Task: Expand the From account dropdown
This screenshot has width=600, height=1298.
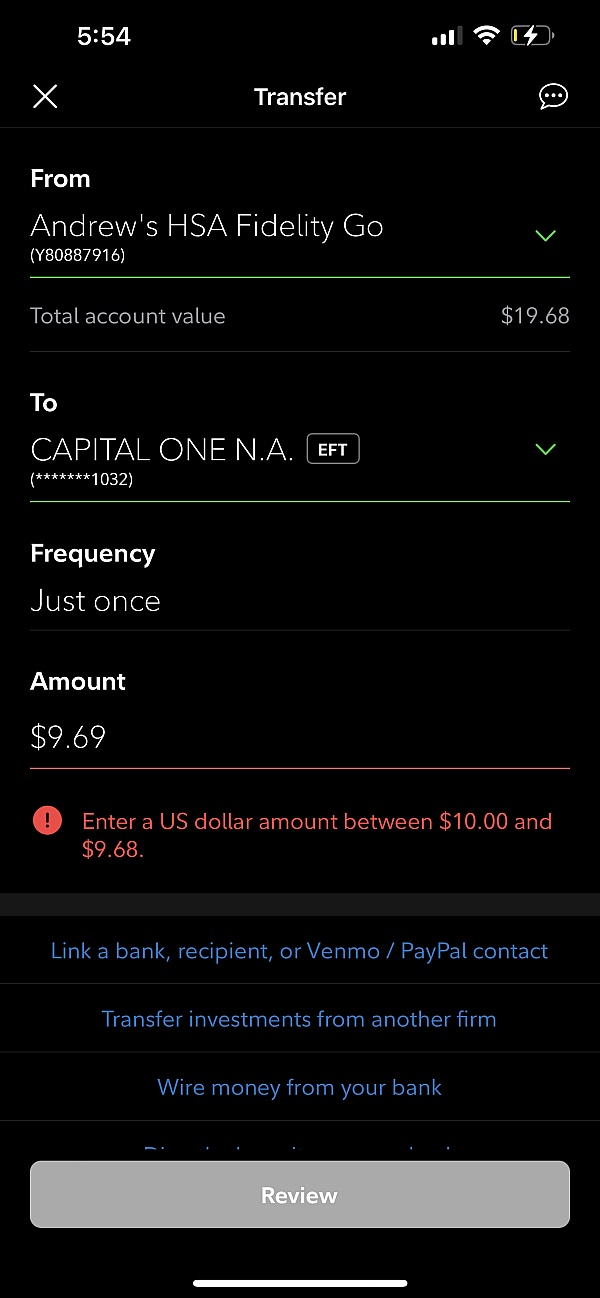Action: [x=545, y=236]
